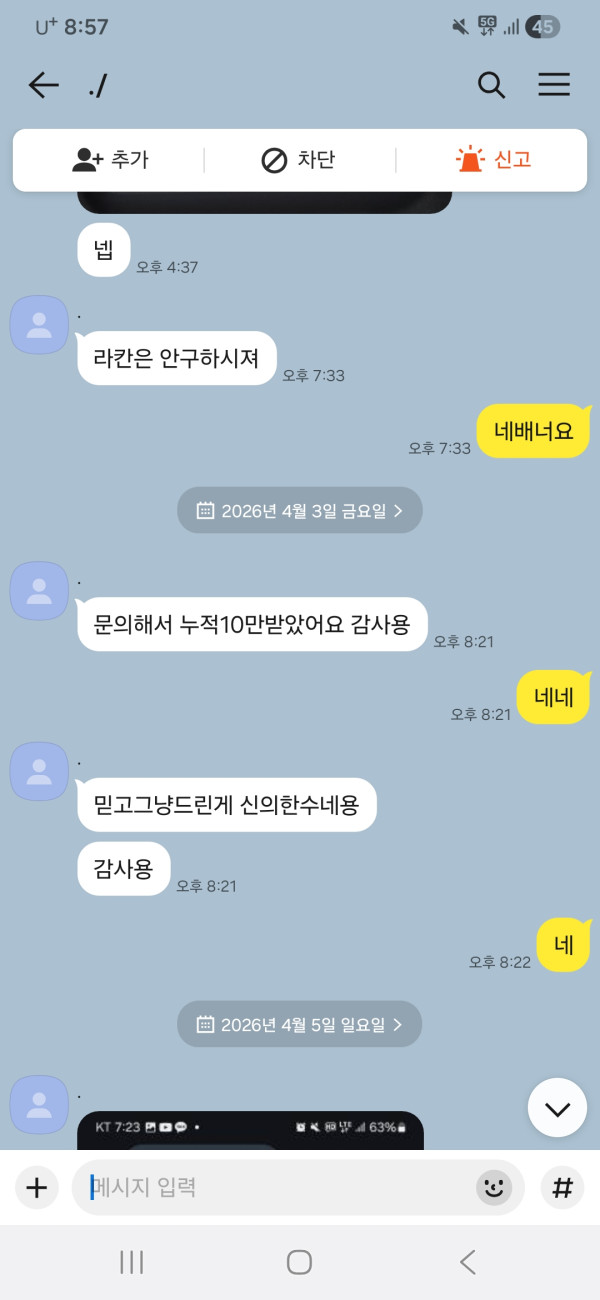Search within this conversation
600x1300 pixels.
coord(491,86)
